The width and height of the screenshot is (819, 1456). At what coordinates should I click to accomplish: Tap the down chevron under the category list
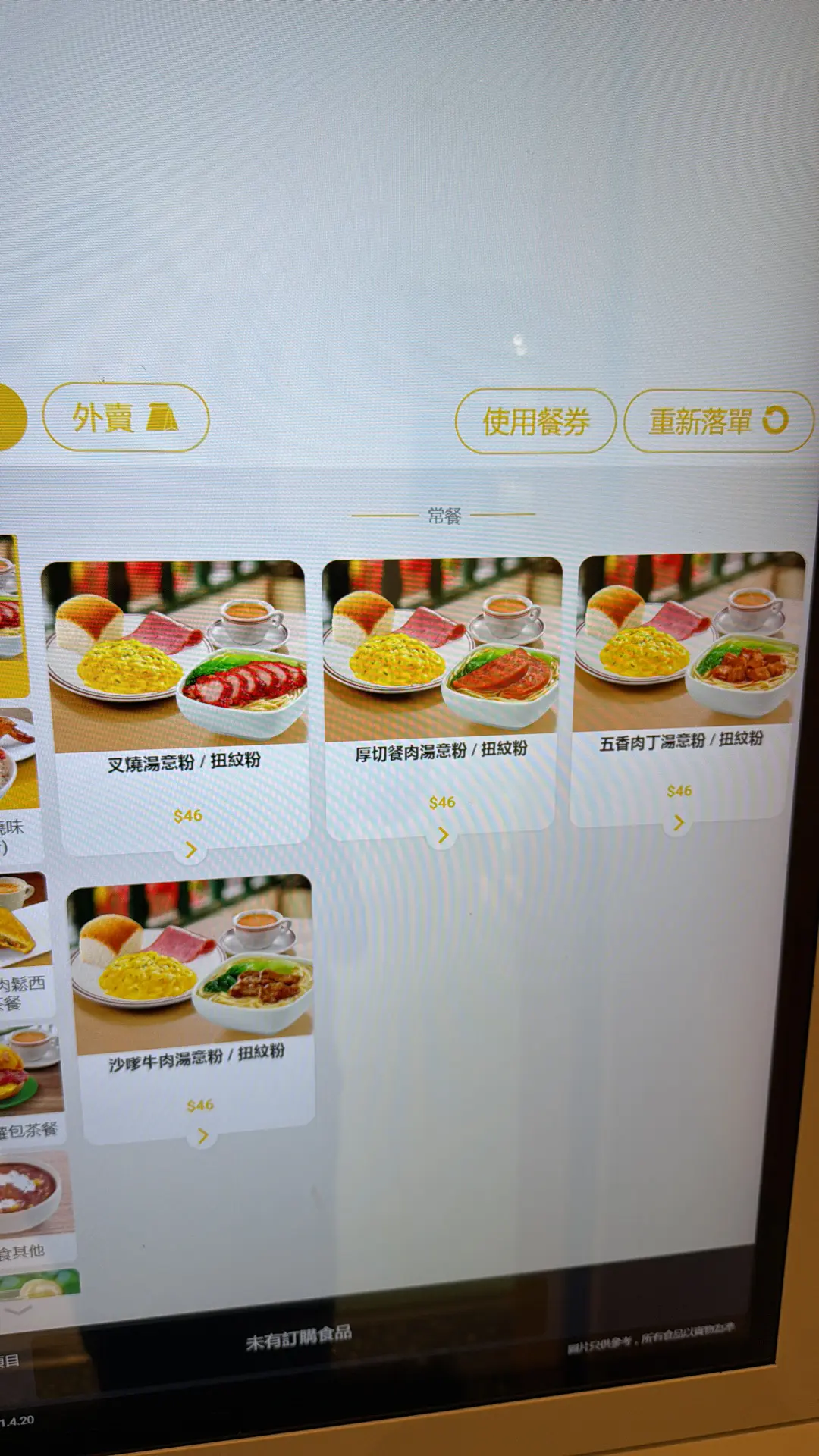18,1310
